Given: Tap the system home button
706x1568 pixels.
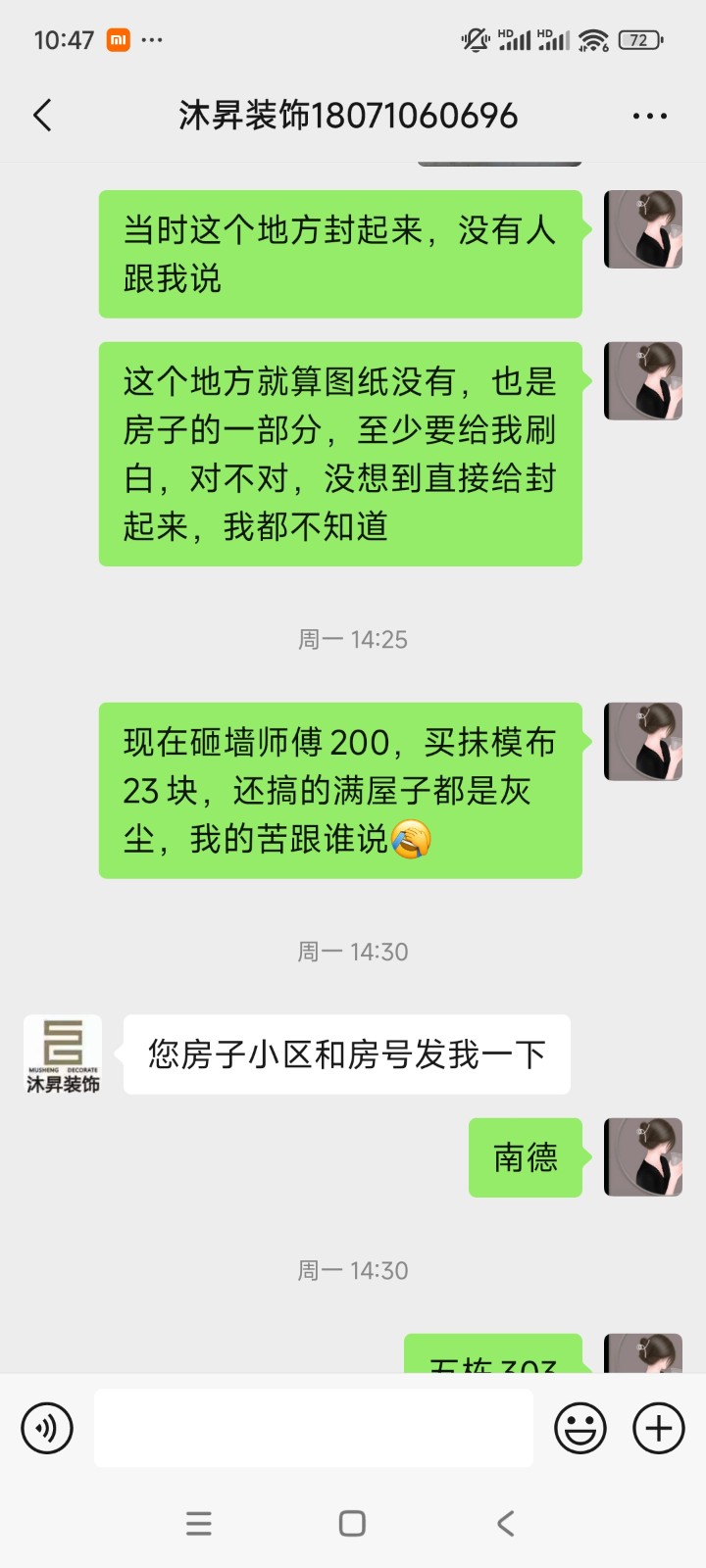Looking at the screenshot, I should [352, 1523].
